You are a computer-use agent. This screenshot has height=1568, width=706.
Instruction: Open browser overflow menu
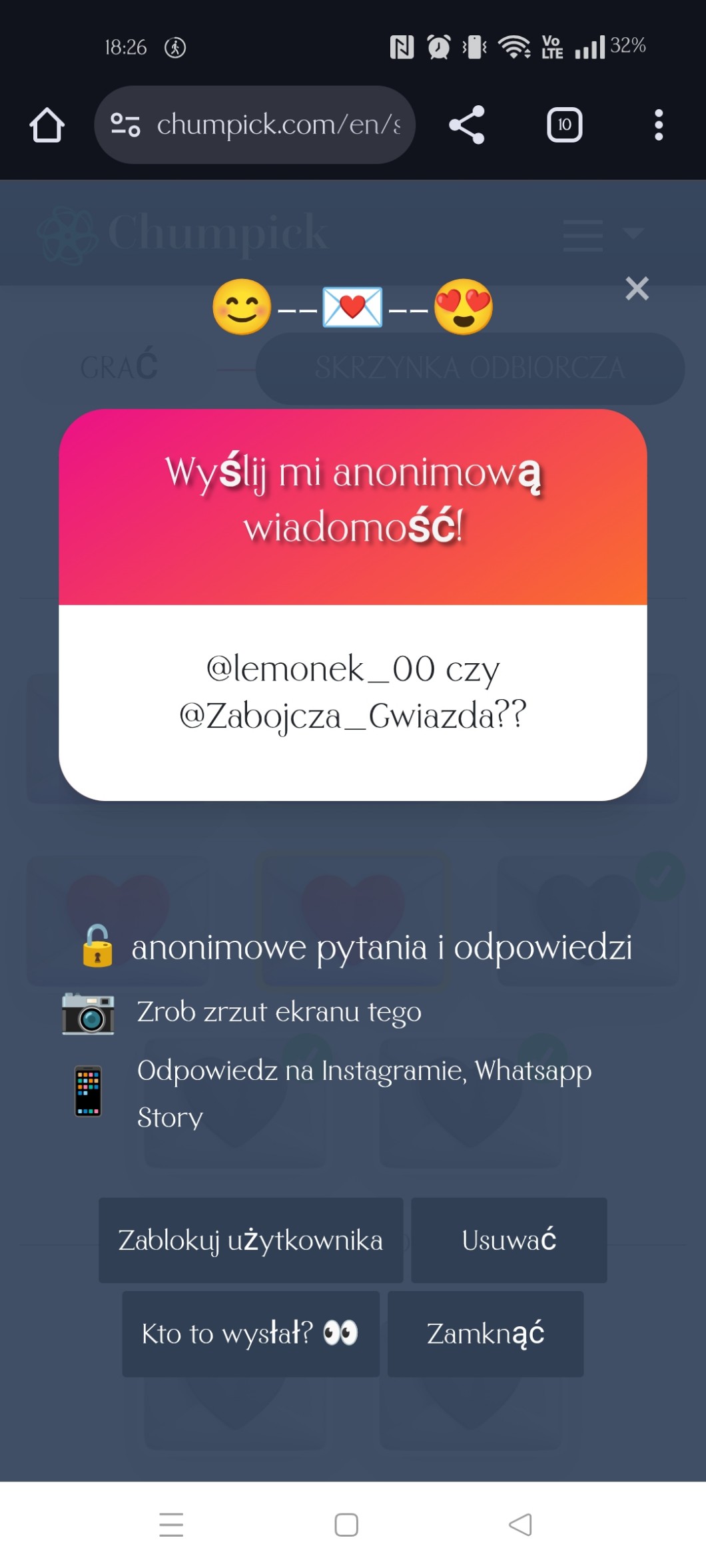pos(658,125)
